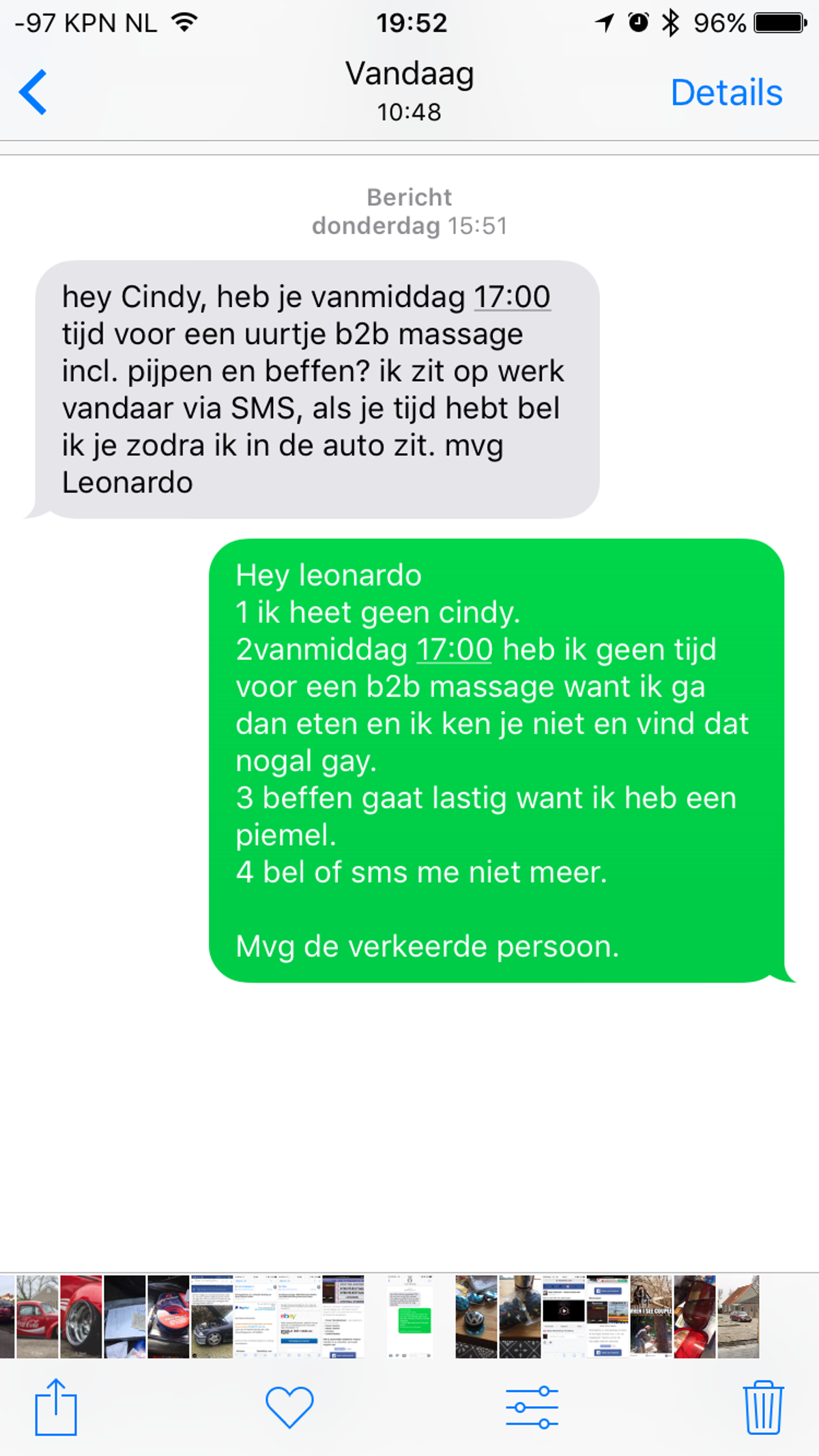Delete this photo with trash icon
The width and height of the screenshot is (819, 1456).
762,1407
